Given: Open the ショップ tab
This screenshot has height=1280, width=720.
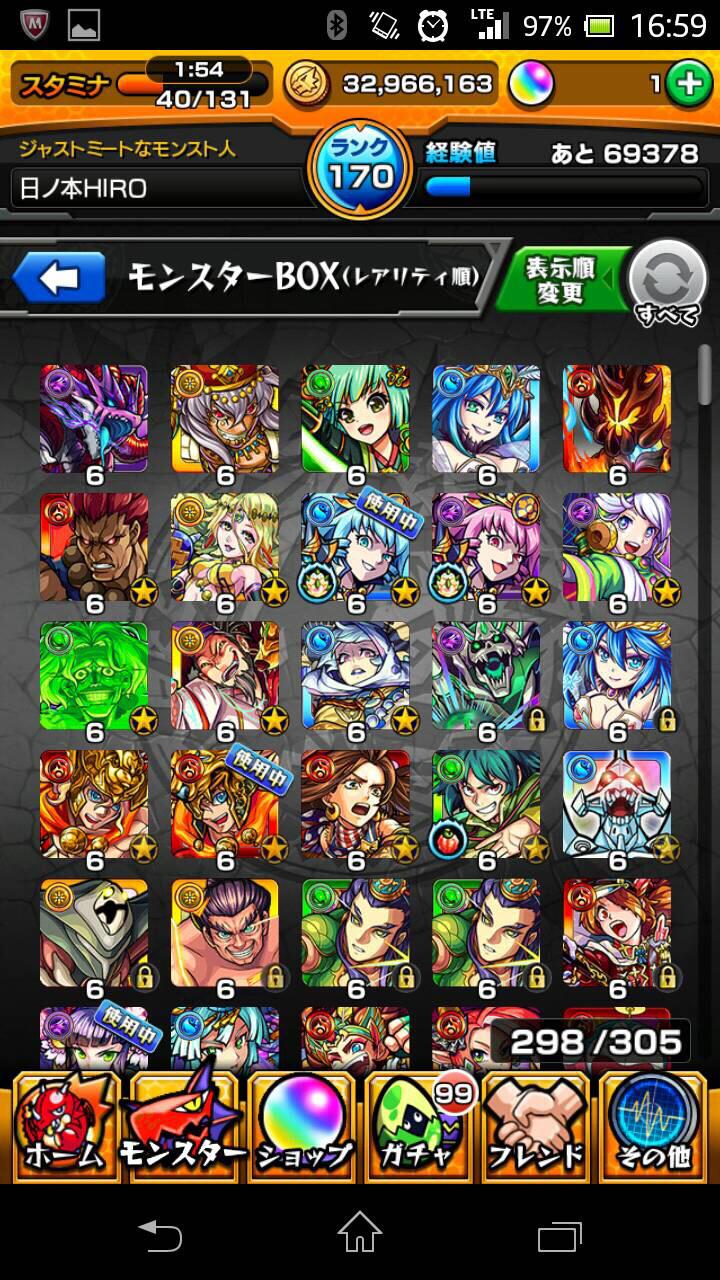Looking at the screenshot, I should (x=304, y=1127).
